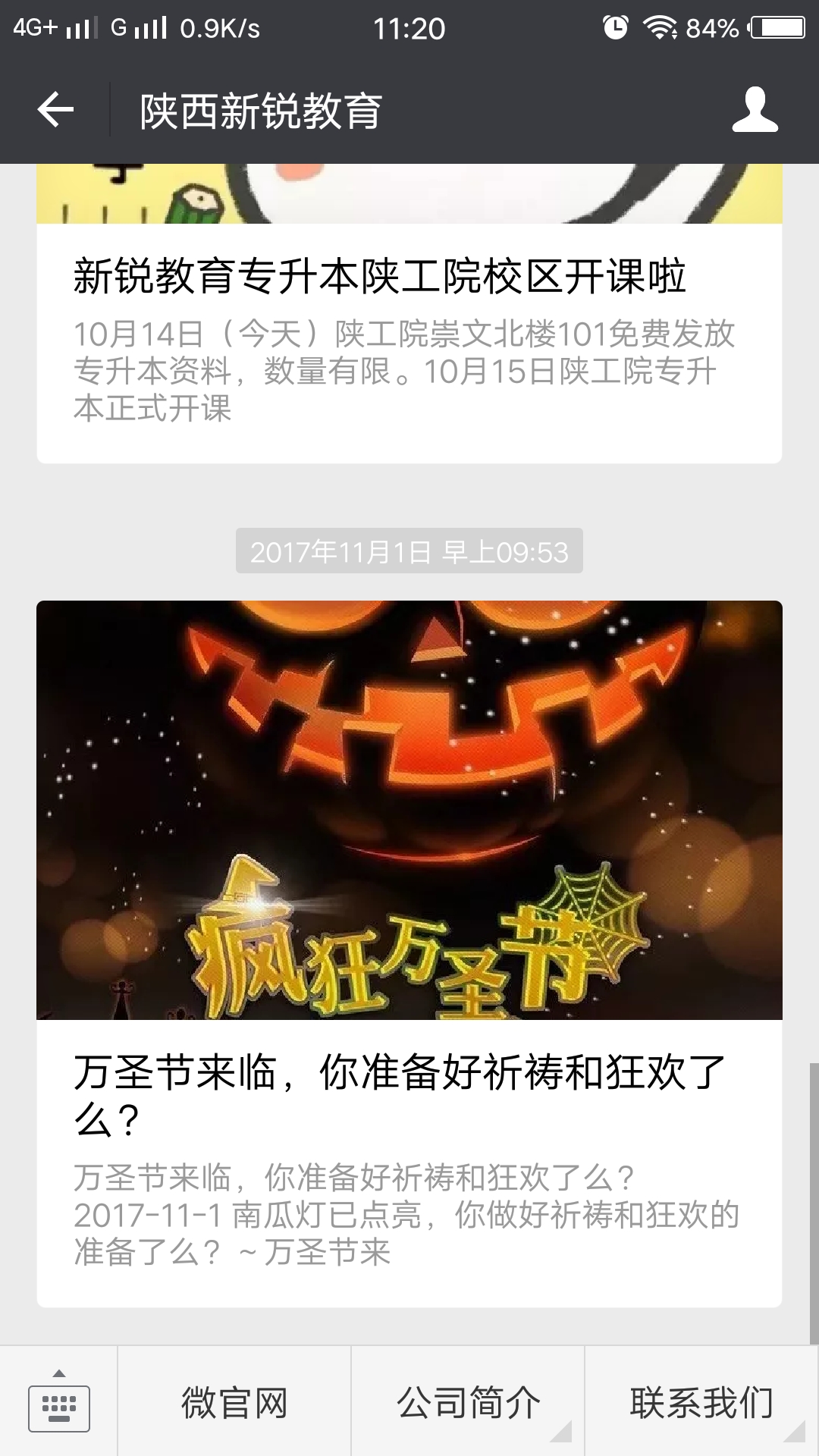The height and width of the screenshot is (1456, 819).
Task: Go back from 陕西新锐教育 chat
Action: tap(55, 111)
